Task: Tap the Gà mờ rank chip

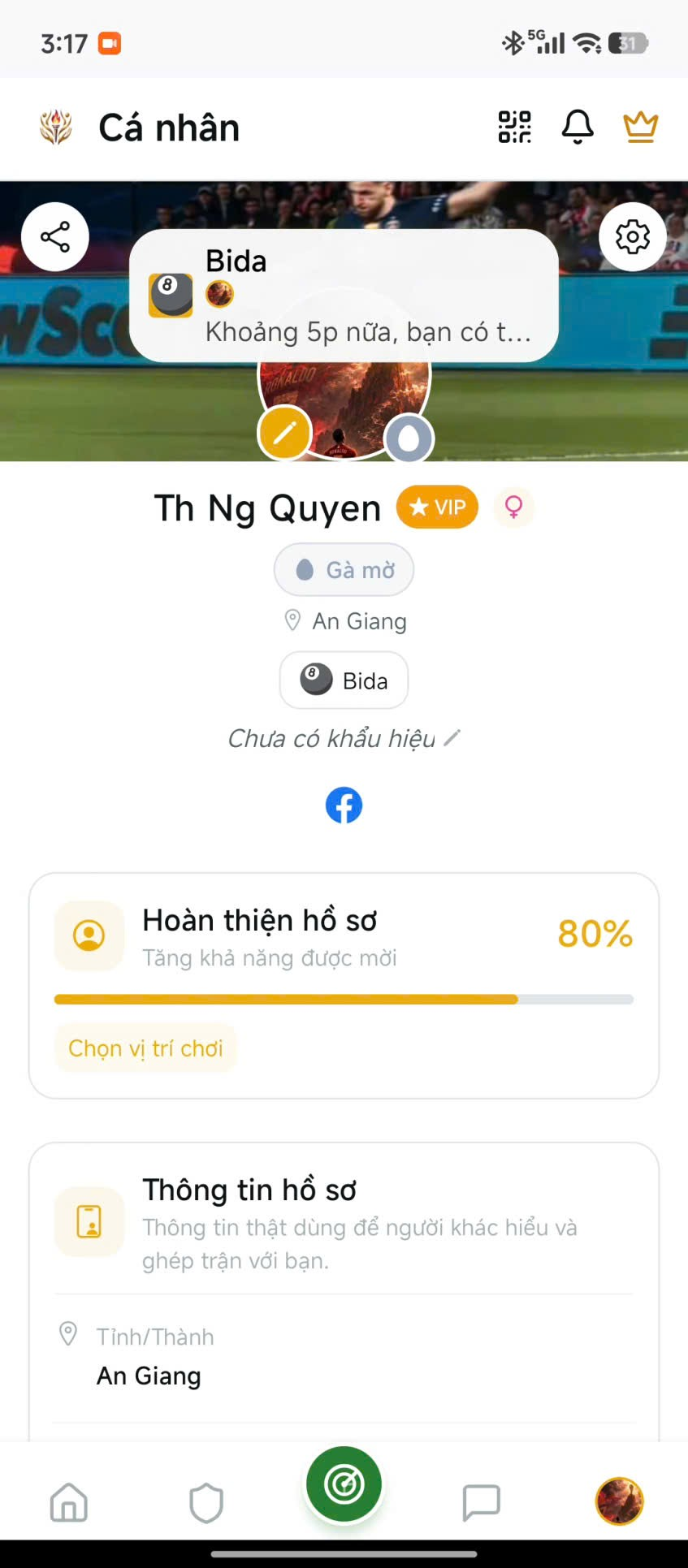Action: 344,570
